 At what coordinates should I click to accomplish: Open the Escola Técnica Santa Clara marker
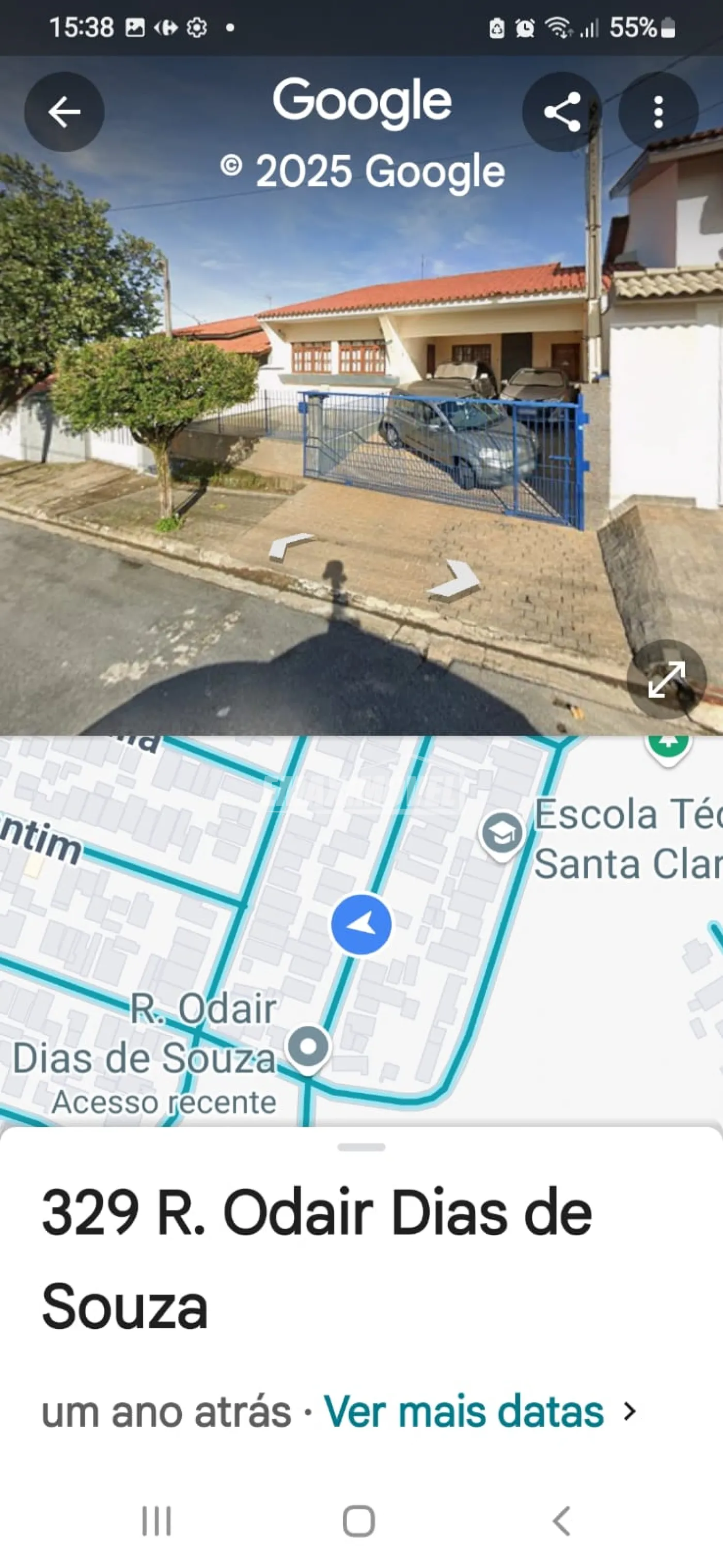pos(502,834)
